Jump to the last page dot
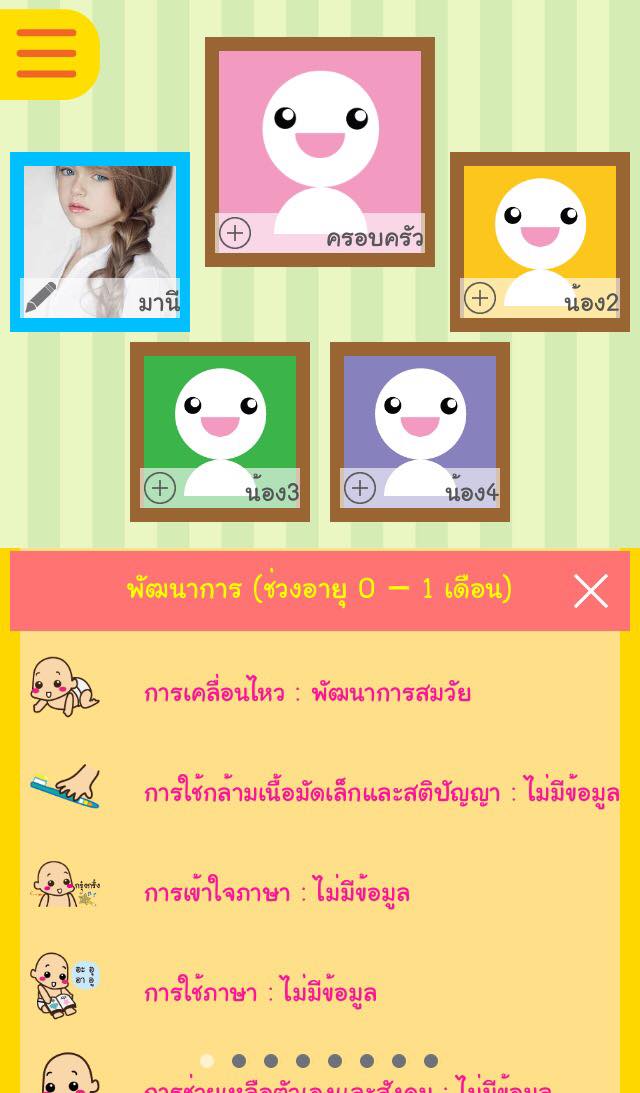640x1093 pixels. coord(431,1061)
